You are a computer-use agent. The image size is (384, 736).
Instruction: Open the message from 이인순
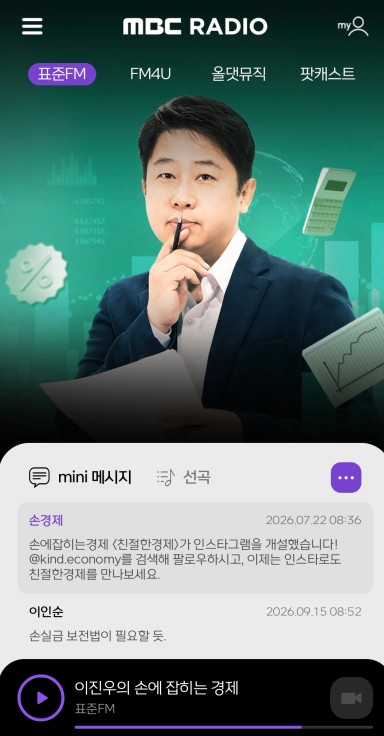coord(195,624)
